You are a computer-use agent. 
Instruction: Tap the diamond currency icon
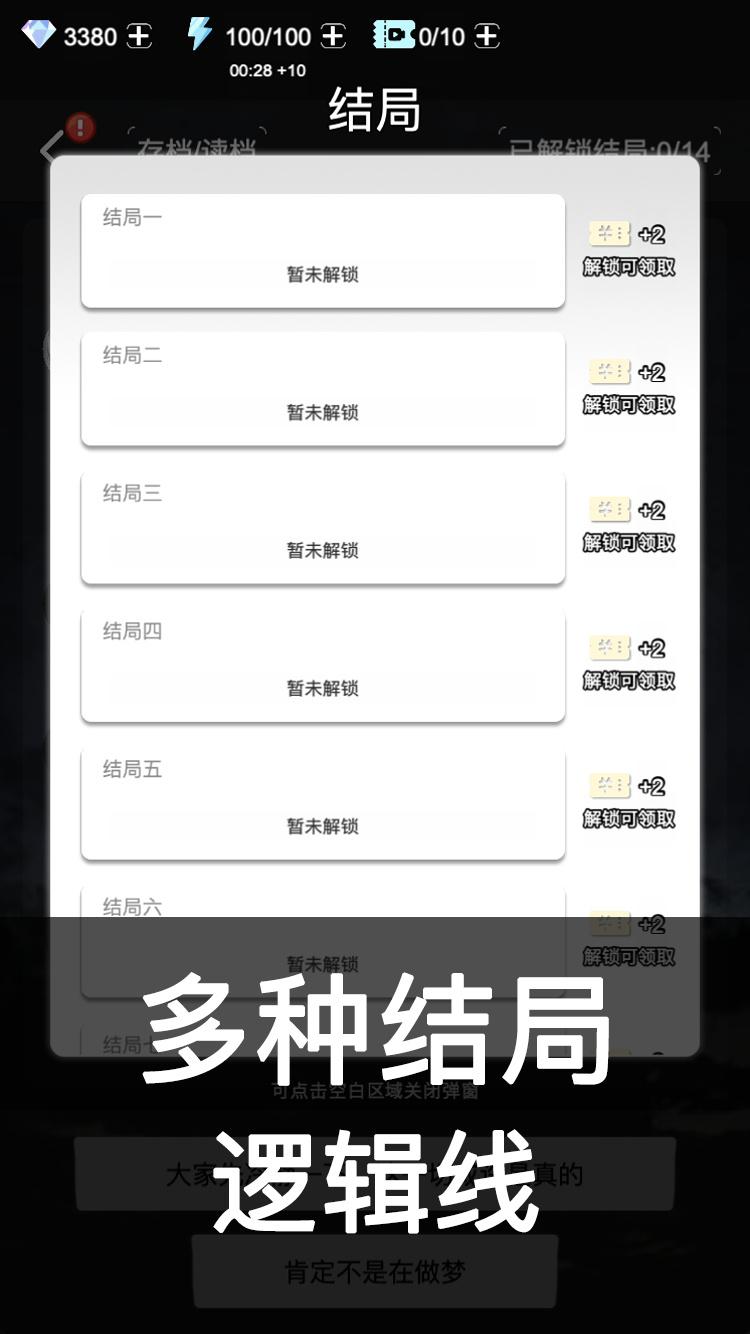pos(37,33)
